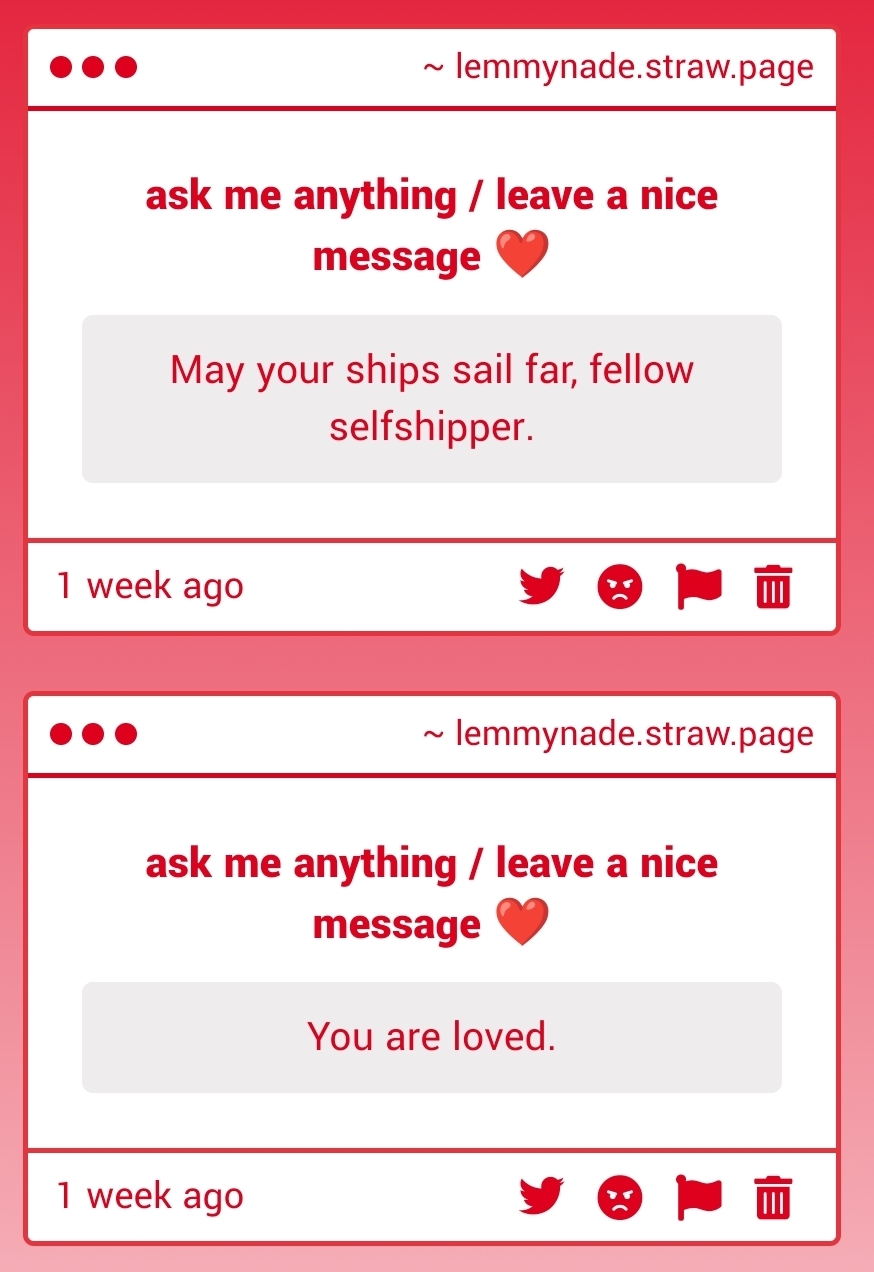The height and width of the screenshot is (1272, 874).
Task: Share the 'May your ships sail far' message on Twitter
Action: click(541, 586)
